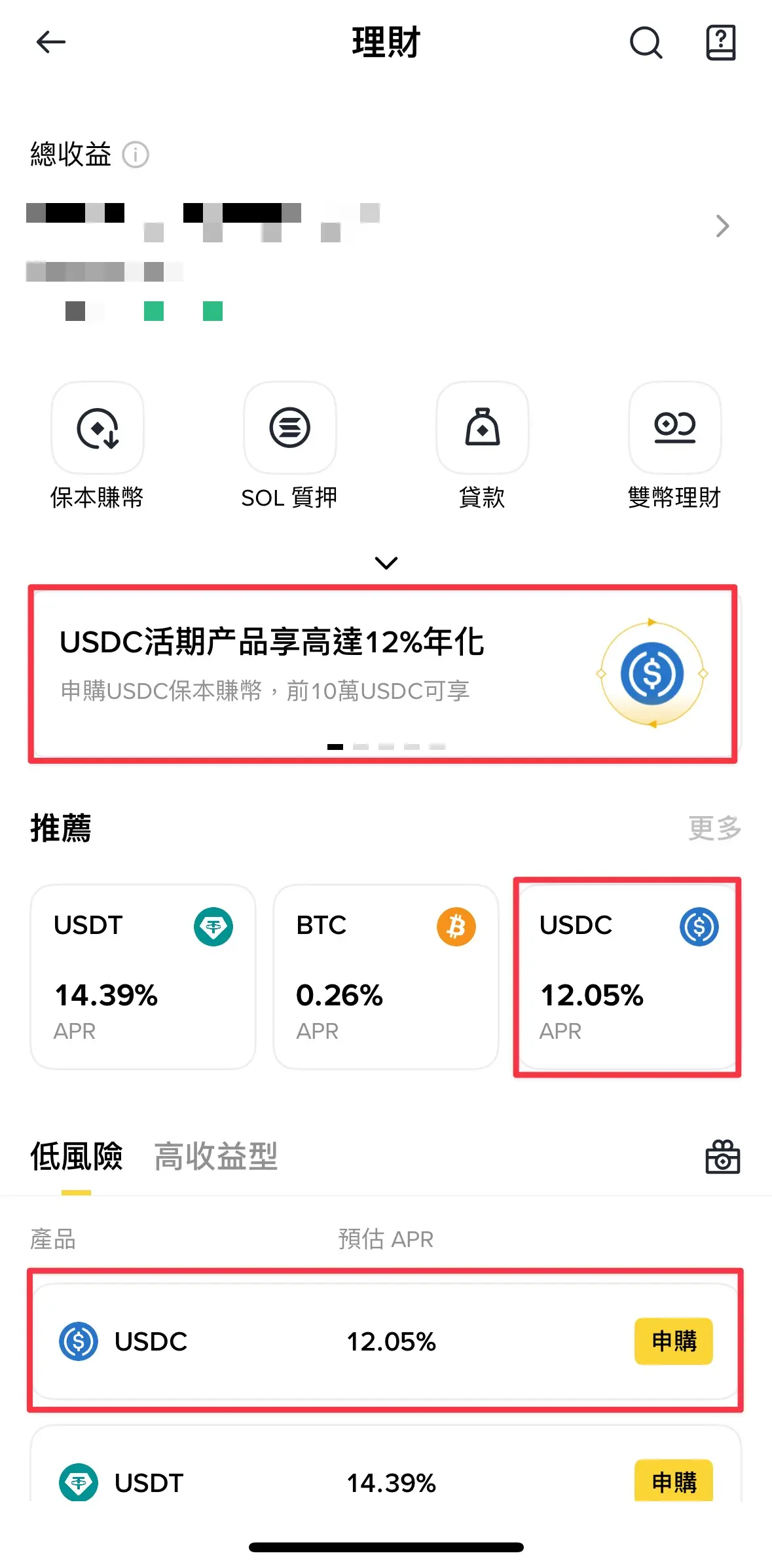The width and height of the screenshot is (772, 1568).
Task: Open the USDC 12.05% APR recommended card
Action: coord(627,976)
